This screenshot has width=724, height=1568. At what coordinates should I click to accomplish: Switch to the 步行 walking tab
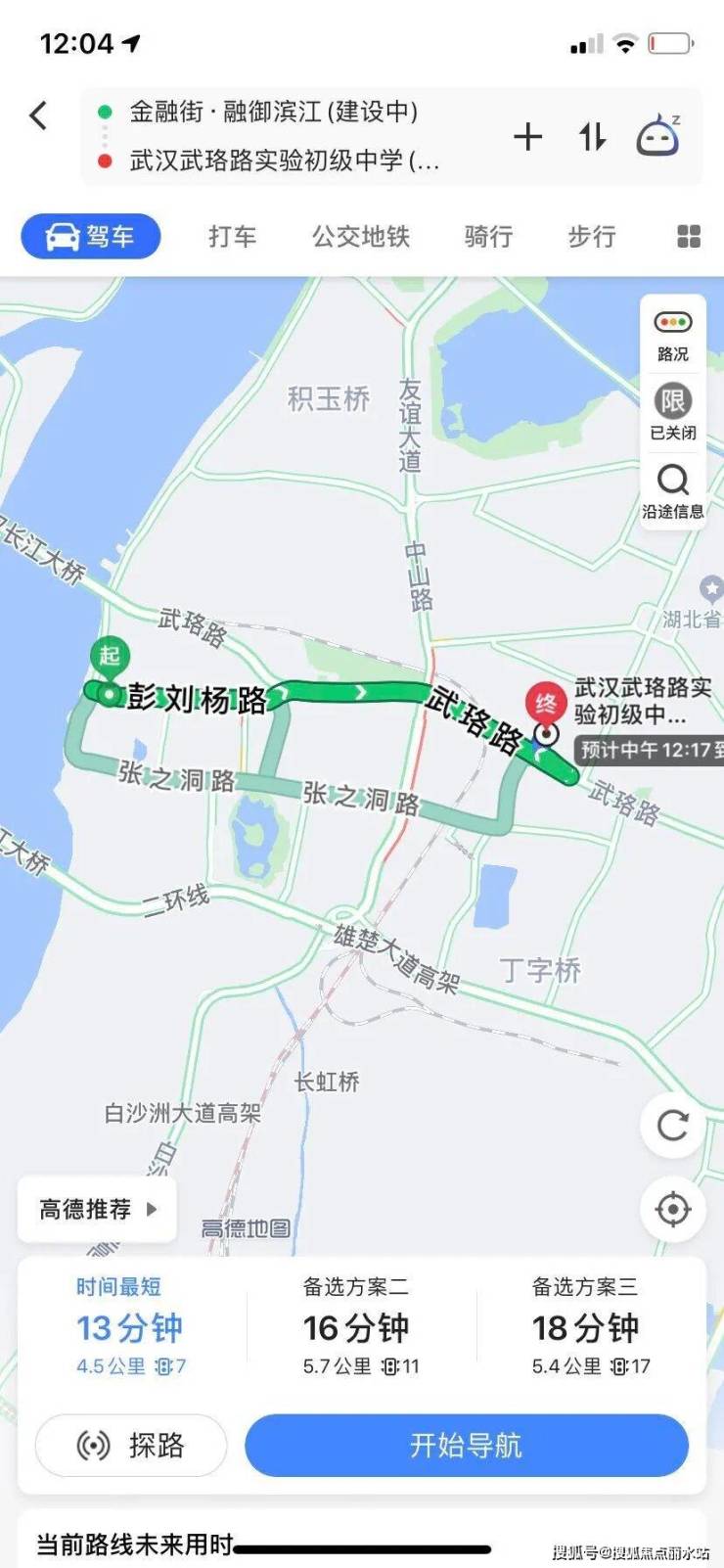click(592, 236)
